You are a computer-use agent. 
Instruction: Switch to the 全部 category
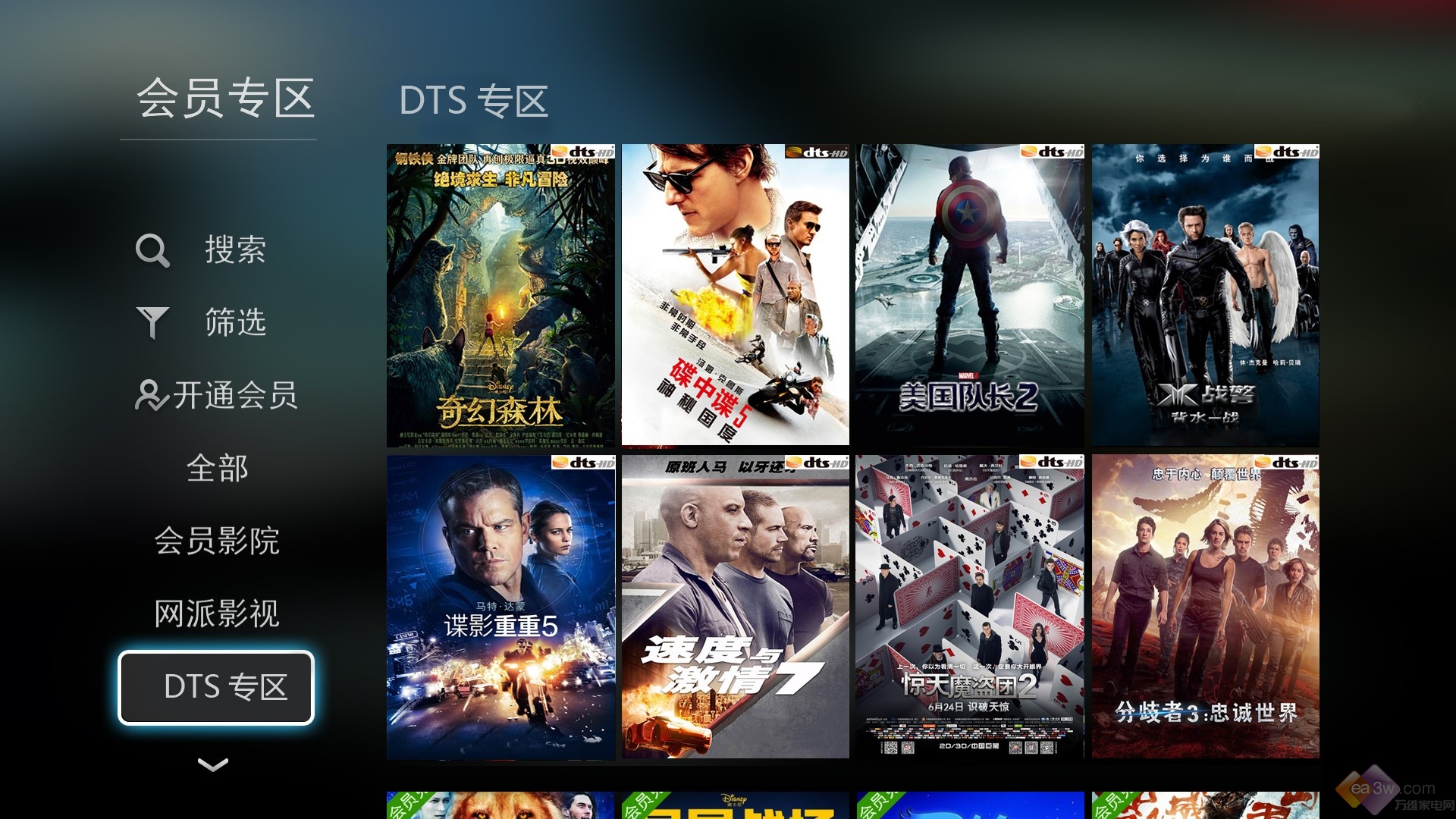[217, 468]
